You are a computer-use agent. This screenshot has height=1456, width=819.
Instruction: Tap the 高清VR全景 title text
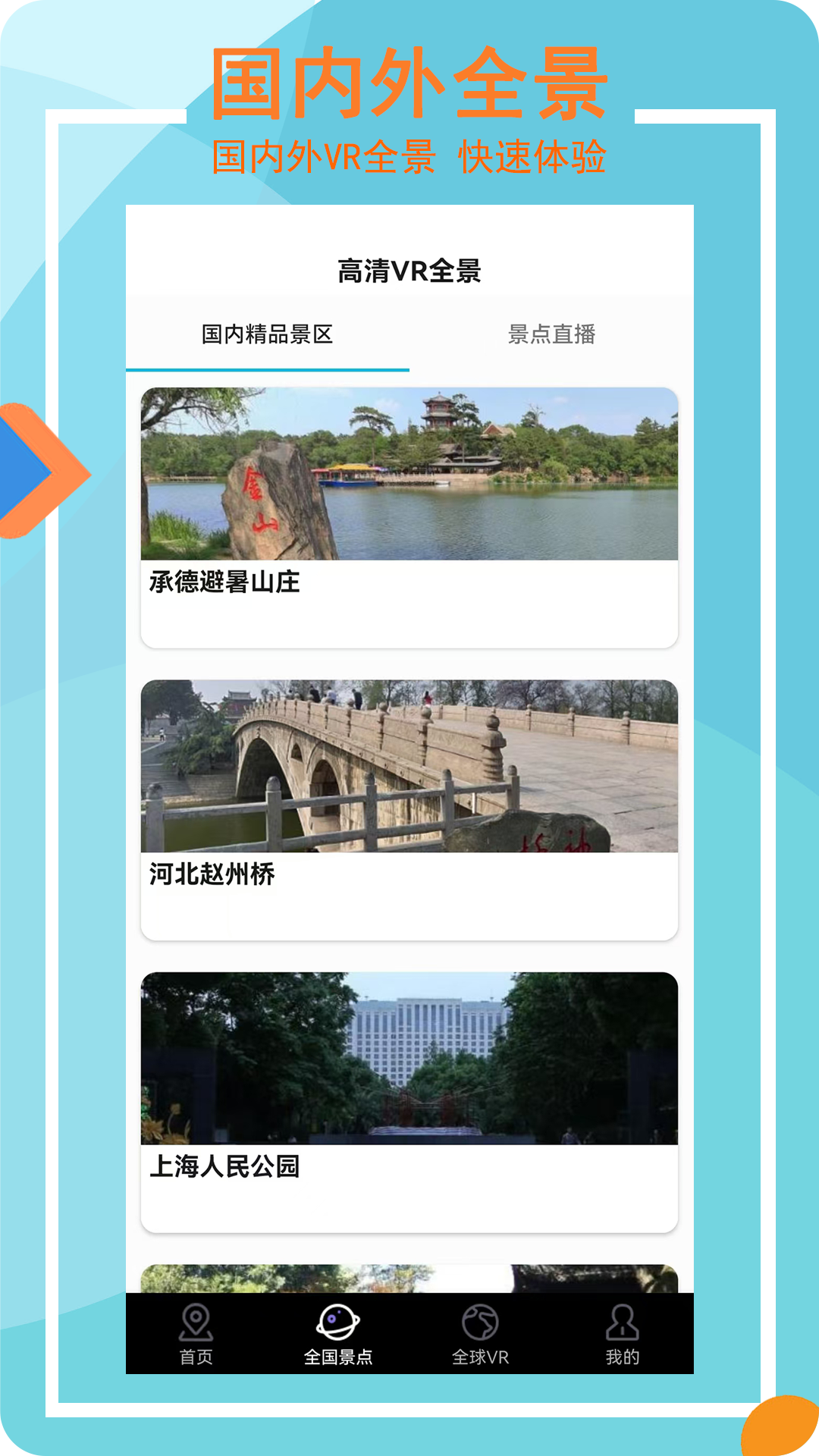click(410, 269)
